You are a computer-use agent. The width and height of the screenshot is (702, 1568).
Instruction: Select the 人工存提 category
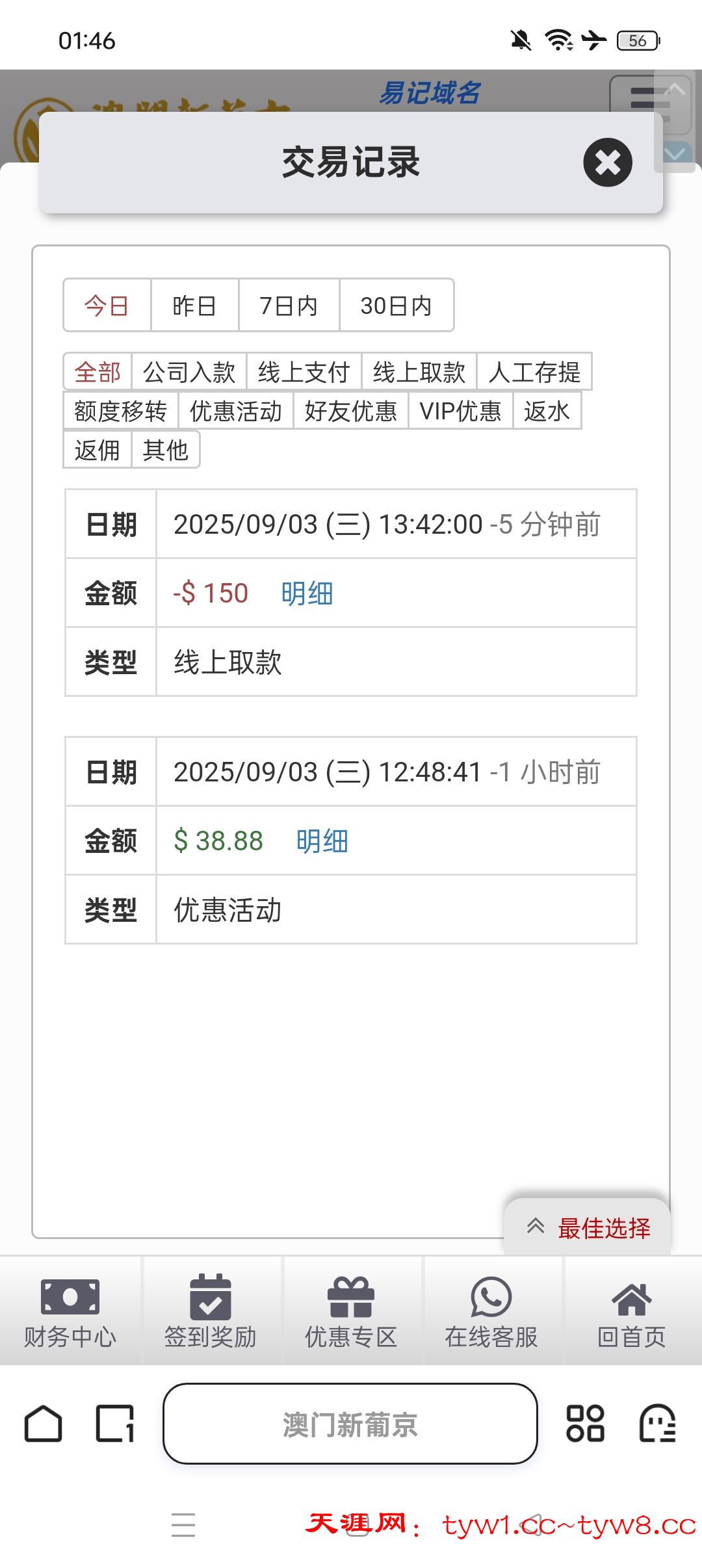(534, 372)
